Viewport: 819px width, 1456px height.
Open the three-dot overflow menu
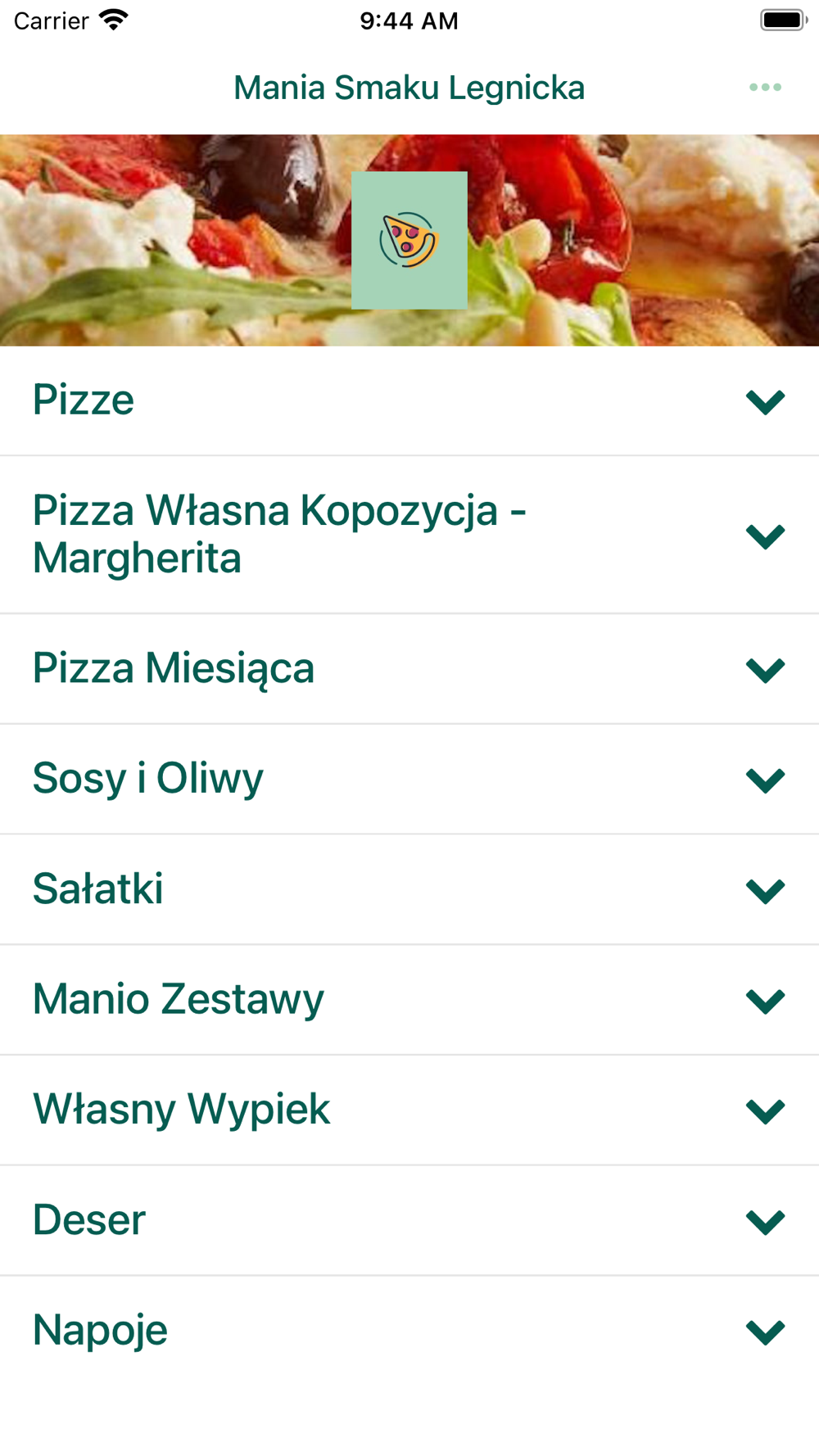[765, 88]
